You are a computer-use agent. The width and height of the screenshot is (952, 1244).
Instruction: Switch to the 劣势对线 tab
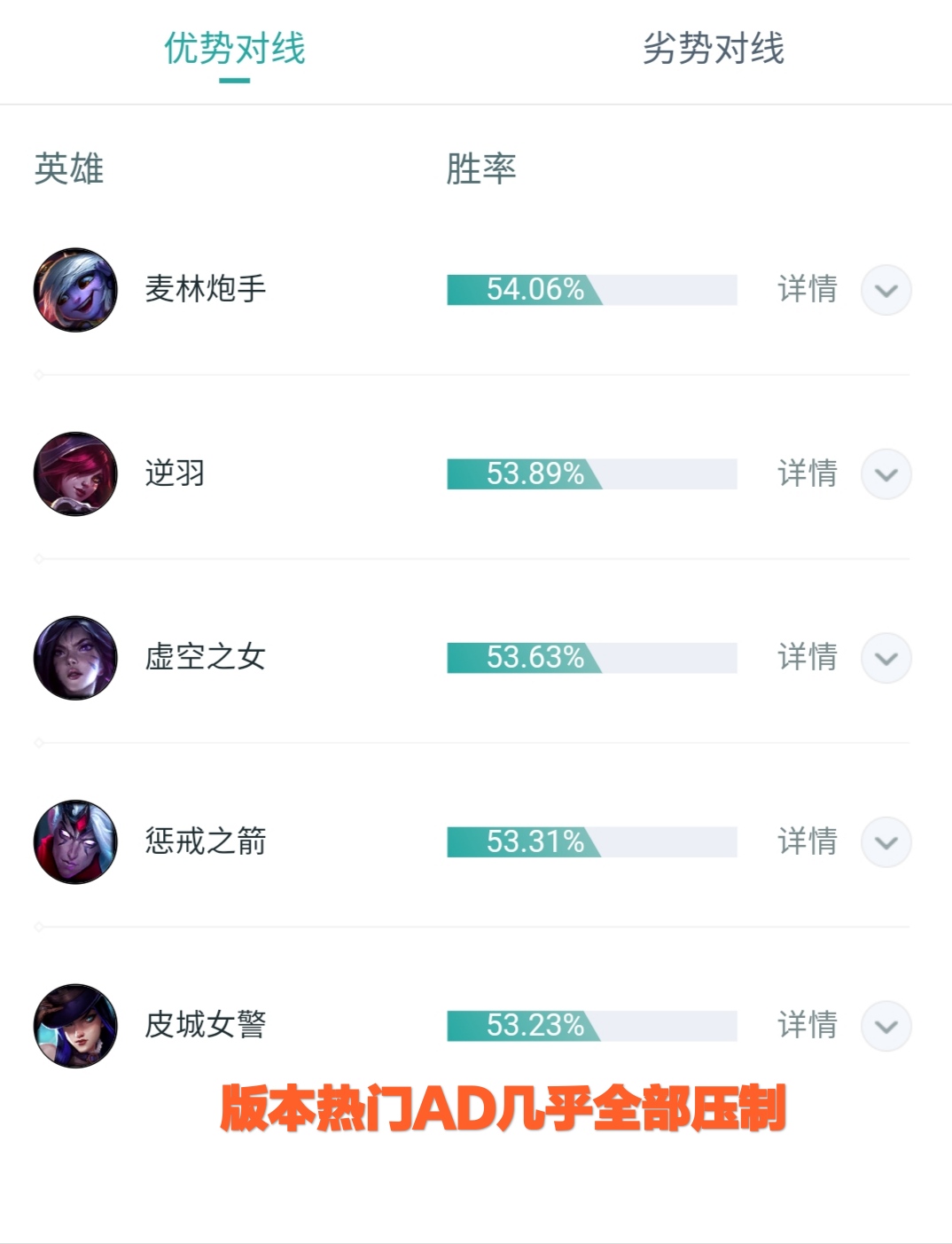coord(714,51)
